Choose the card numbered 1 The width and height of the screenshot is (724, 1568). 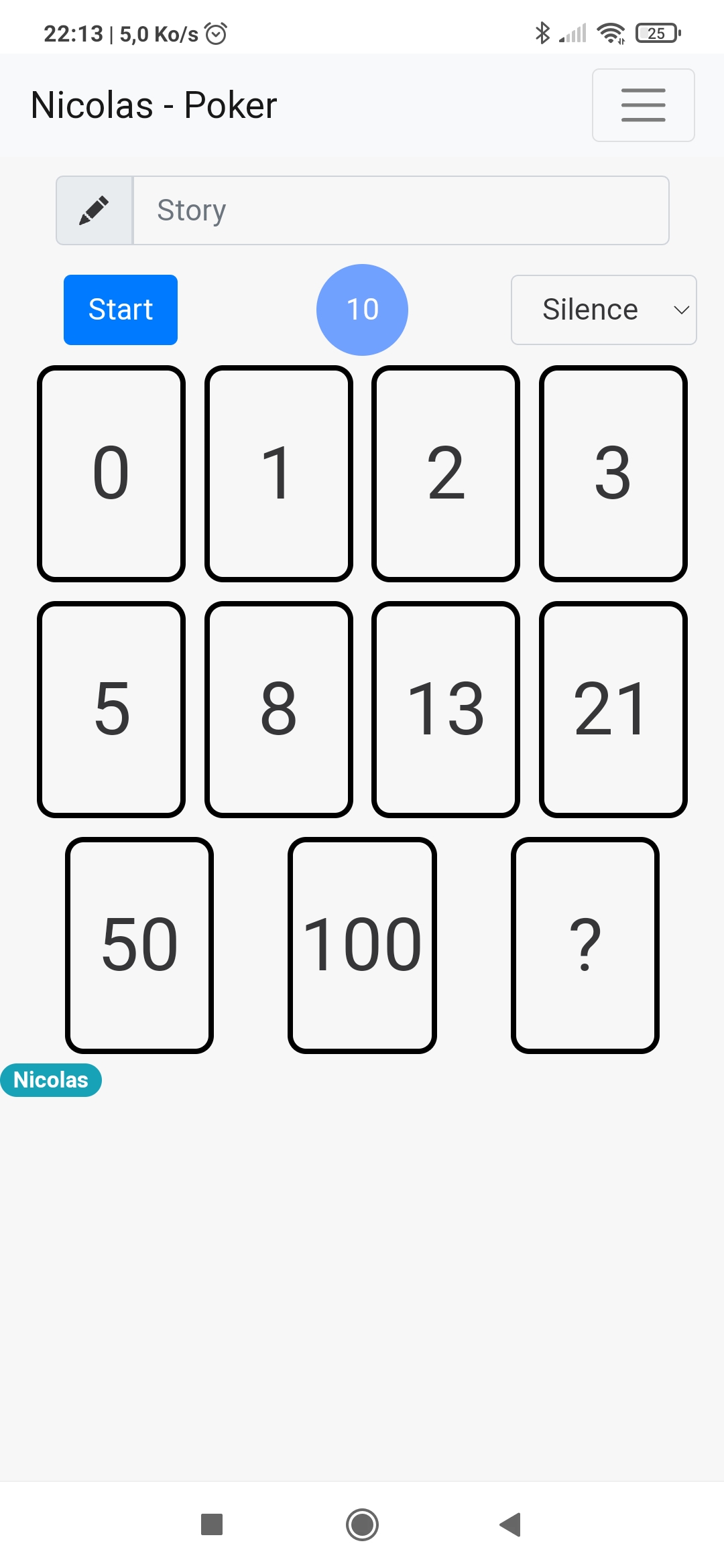point(279,474)
